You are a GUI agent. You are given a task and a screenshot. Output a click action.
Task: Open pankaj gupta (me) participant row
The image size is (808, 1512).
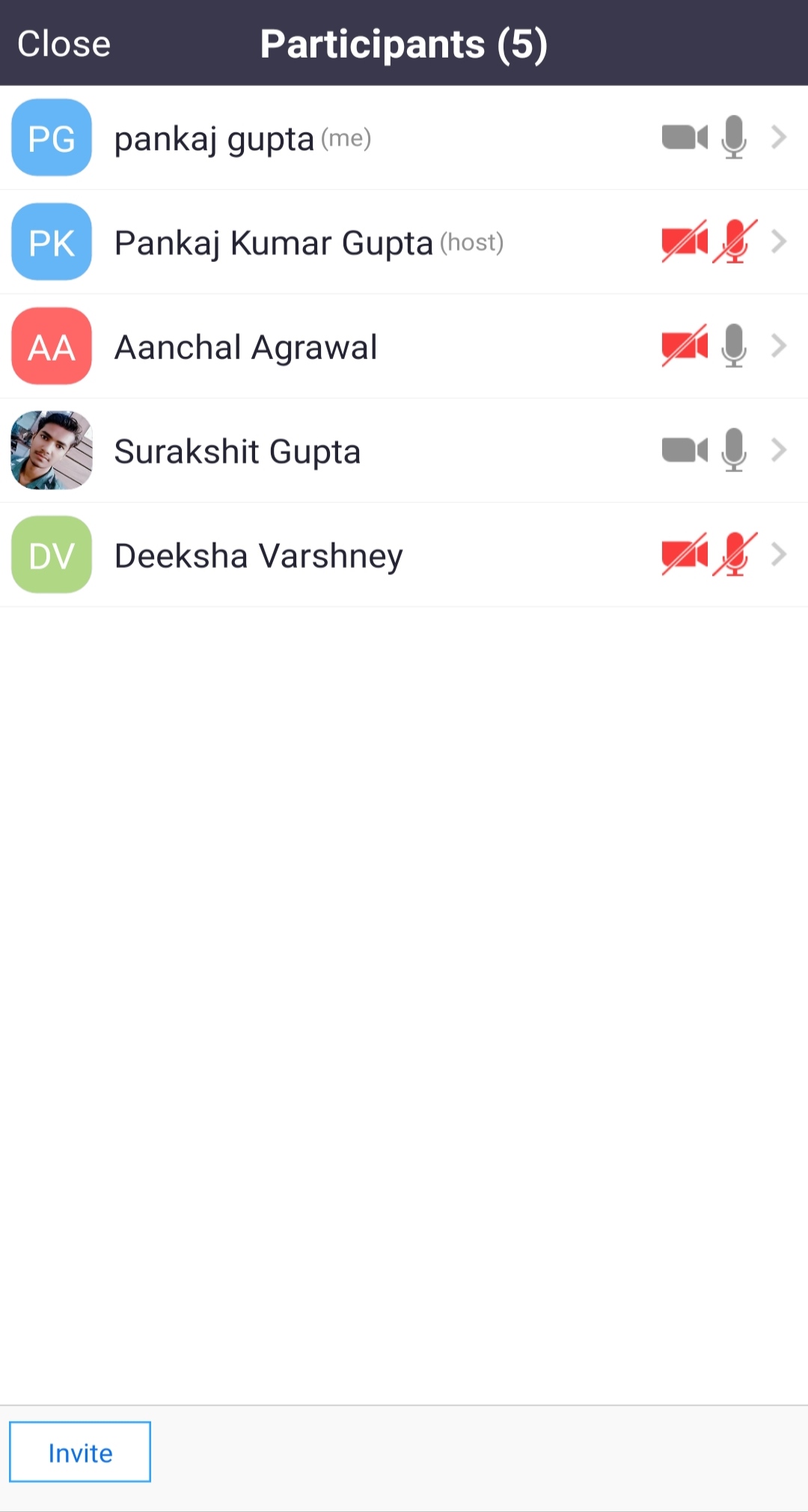404,138
